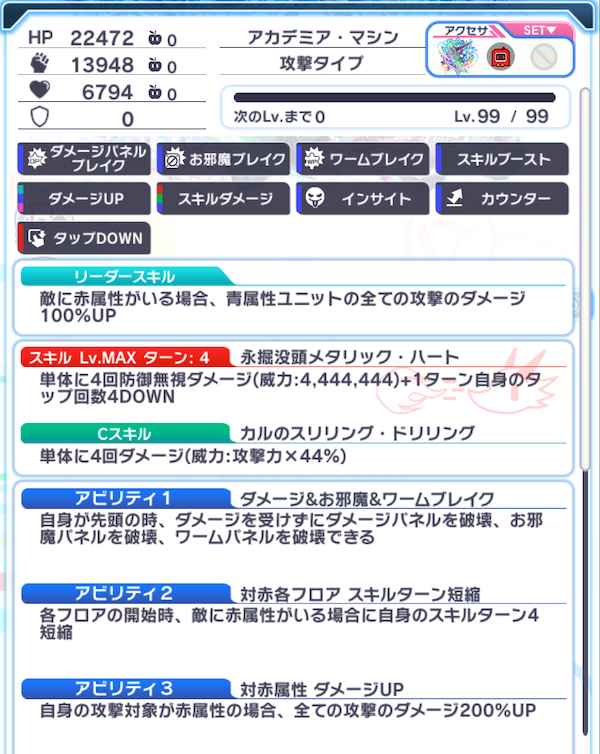Show details for お邪魔ブレイク tag

(223, 159)
